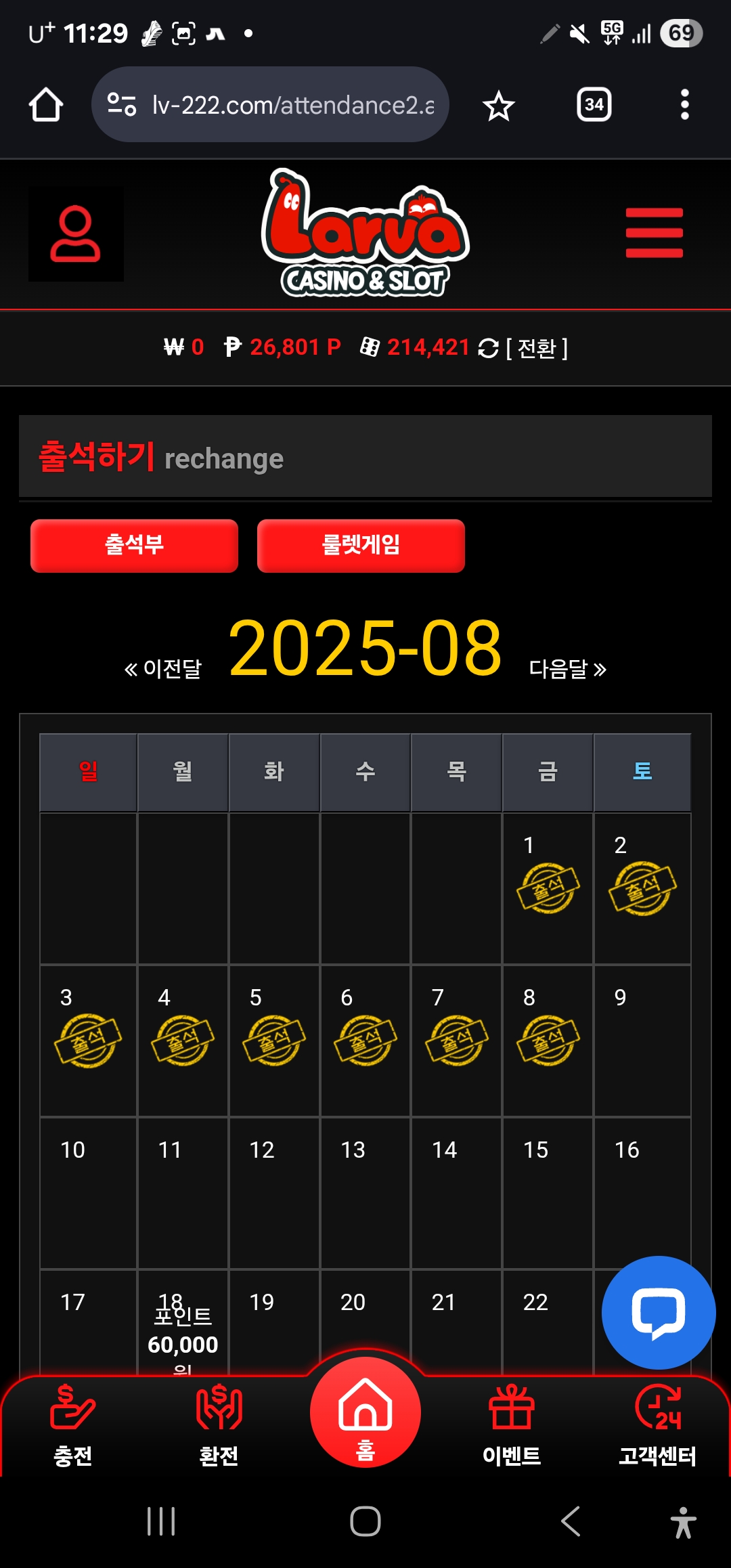The height and width of the screenshot is (1568, 731).
Task: Tap the system back button
Action: click(x=571, y=1521)
